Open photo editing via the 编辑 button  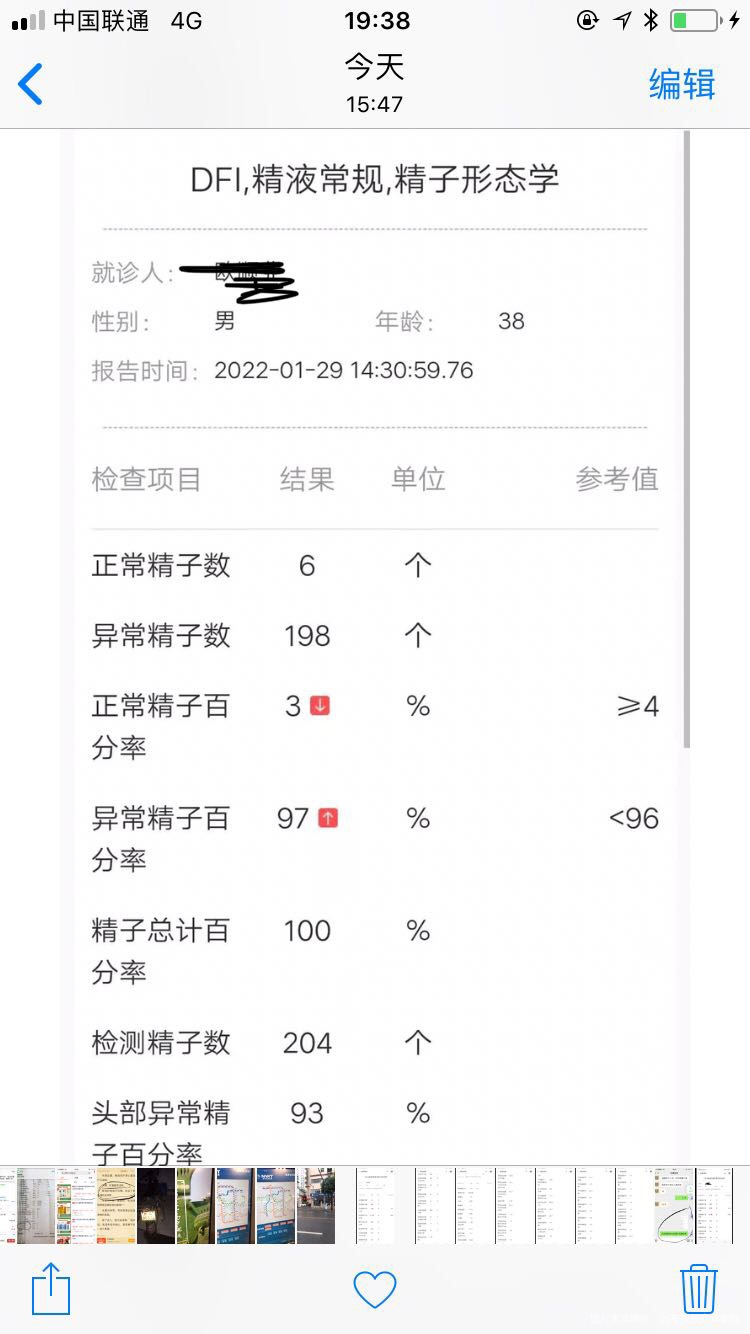[681, 84]
